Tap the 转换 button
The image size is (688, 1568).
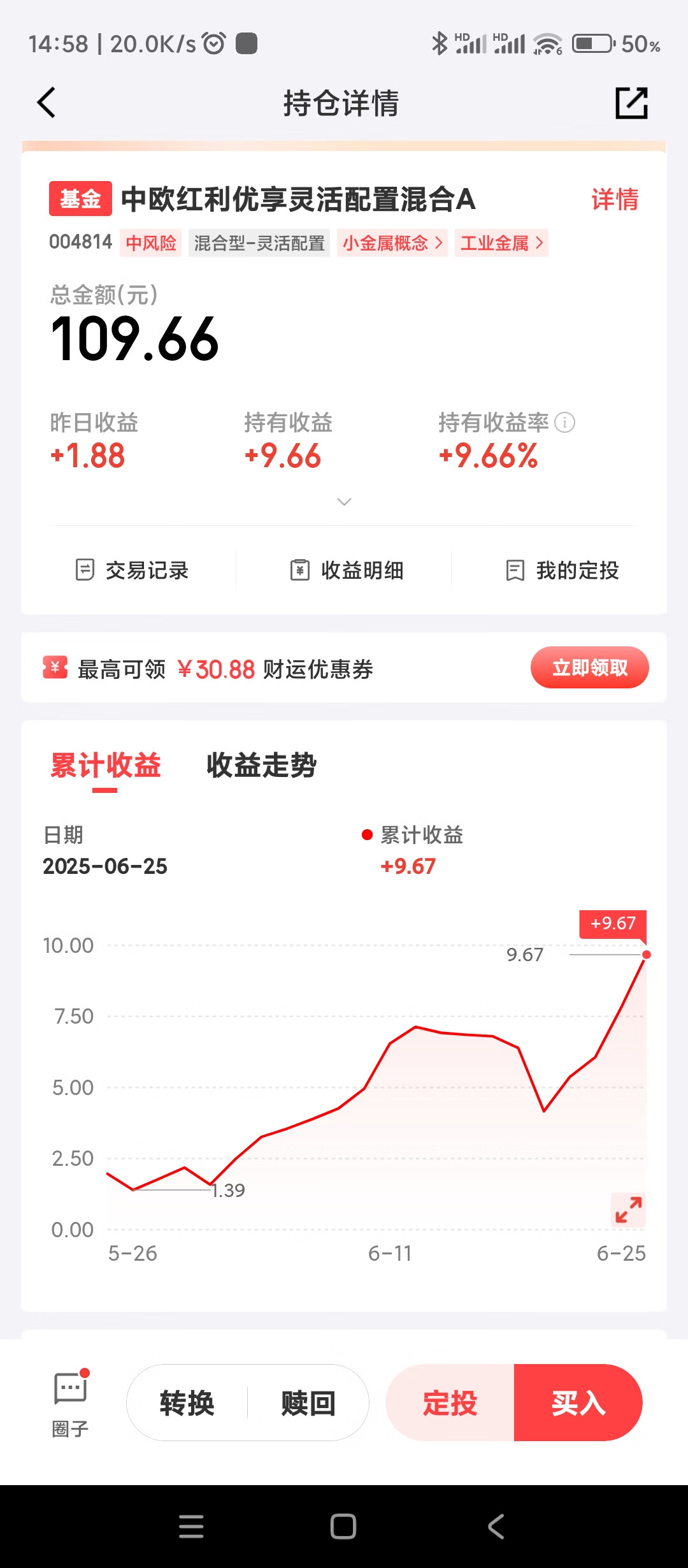(x=187, y=1403)
